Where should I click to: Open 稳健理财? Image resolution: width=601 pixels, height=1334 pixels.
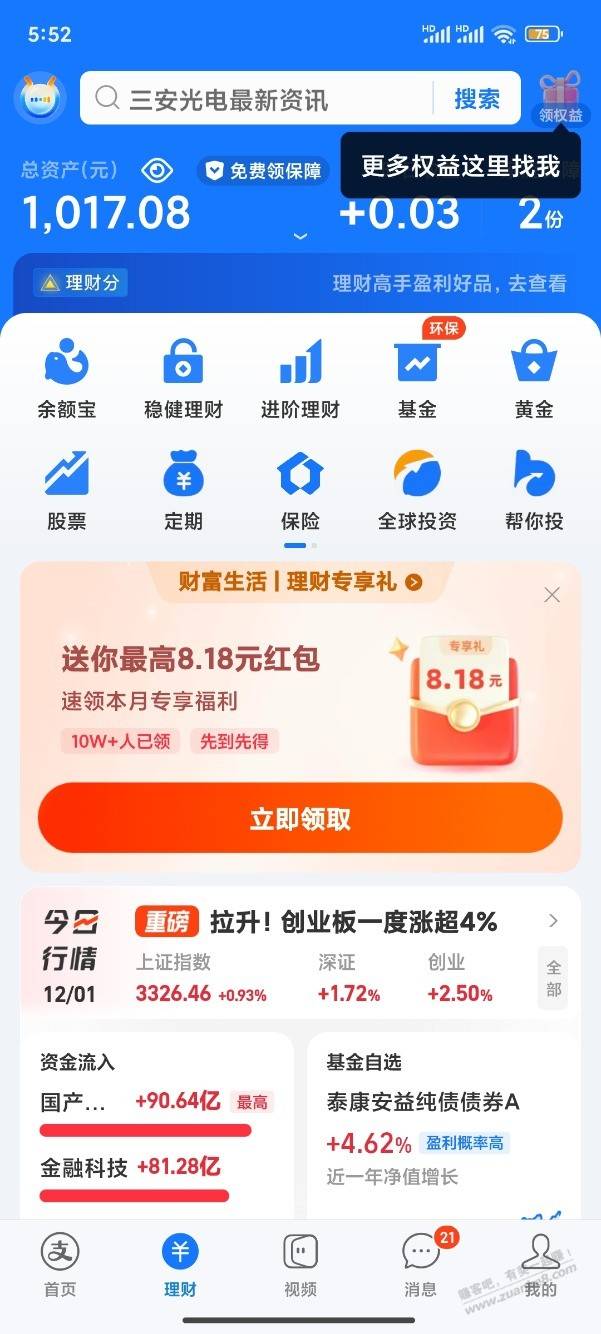coord(183,379)
